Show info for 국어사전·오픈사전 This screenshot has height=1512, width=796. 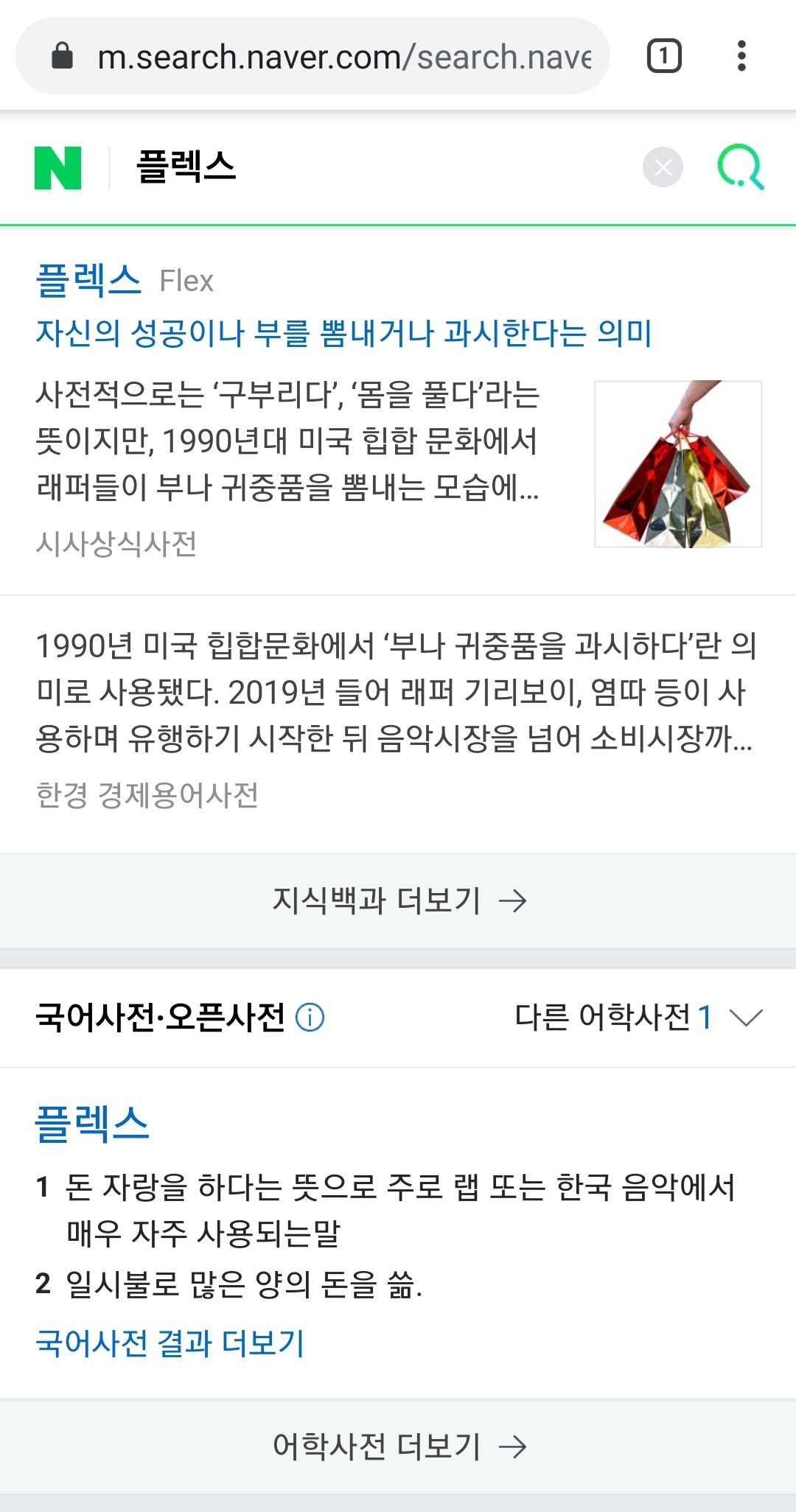tap(310, 1018)
